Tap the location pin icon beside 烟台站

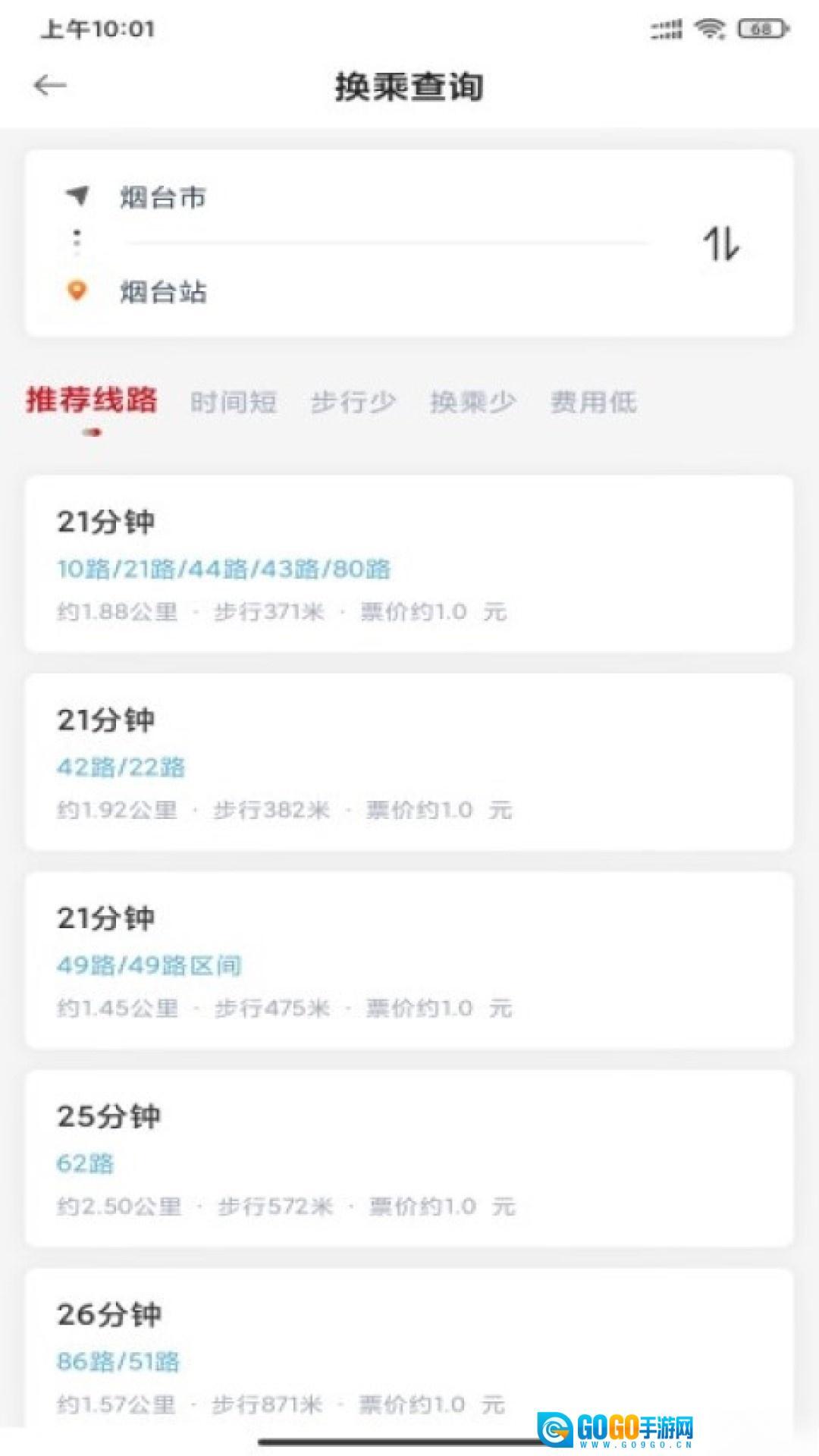tap(76, 290)
